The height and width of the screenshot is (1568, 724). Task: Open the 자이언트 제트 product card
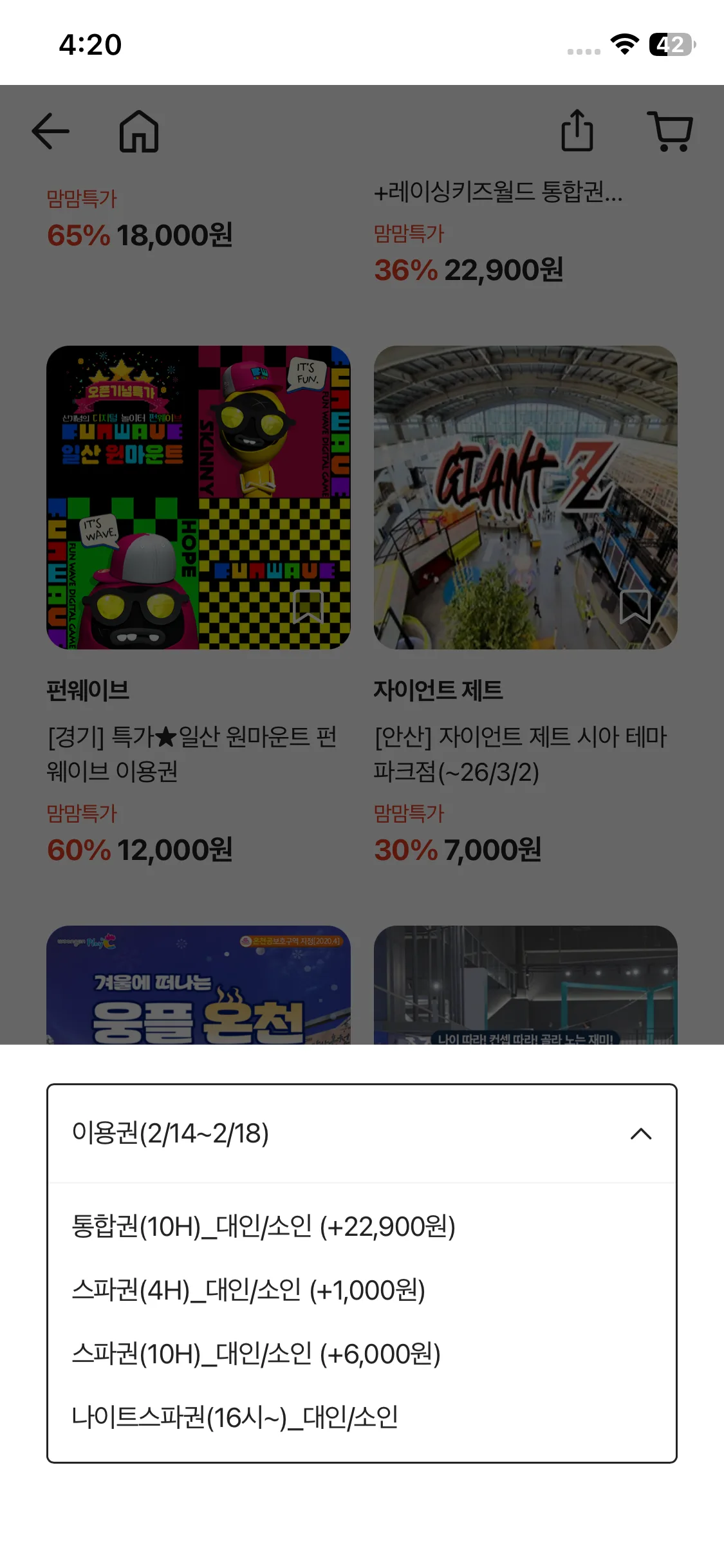(525, 497)
